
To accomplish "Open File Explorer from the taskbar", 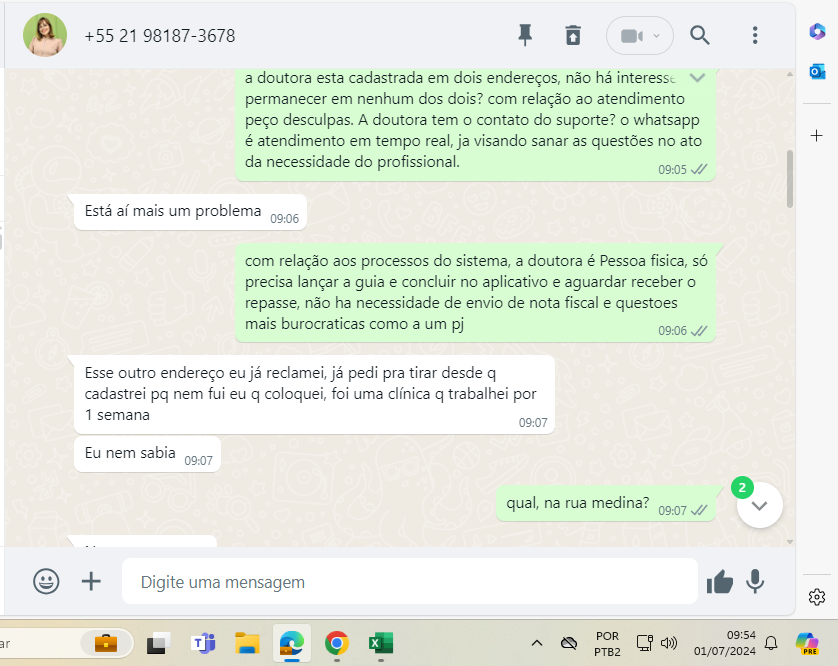I will [247, 643].
